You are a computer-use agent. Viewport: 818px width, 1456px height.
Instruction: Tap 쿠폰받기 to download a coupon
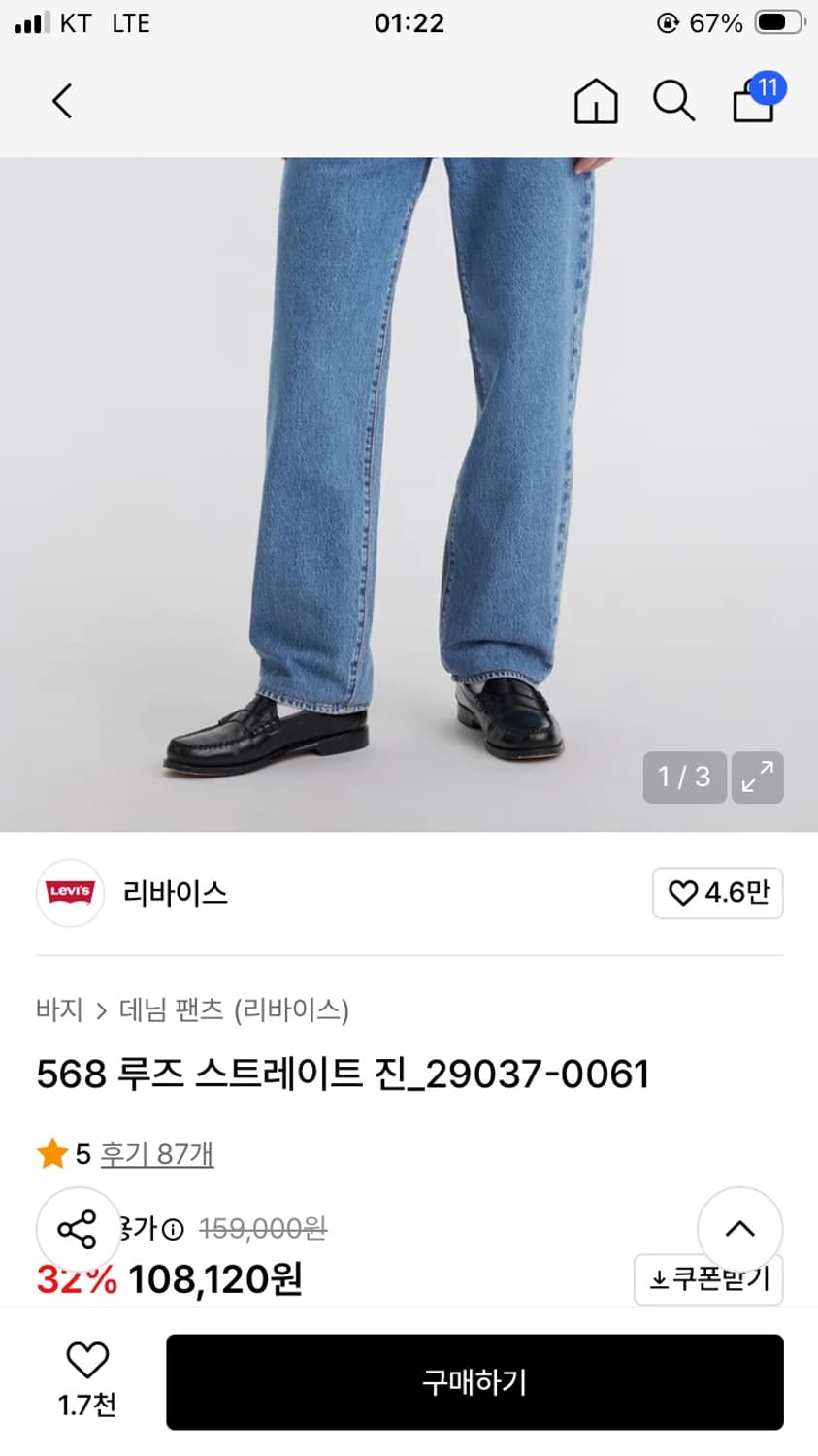click(x=707, y=1279)
